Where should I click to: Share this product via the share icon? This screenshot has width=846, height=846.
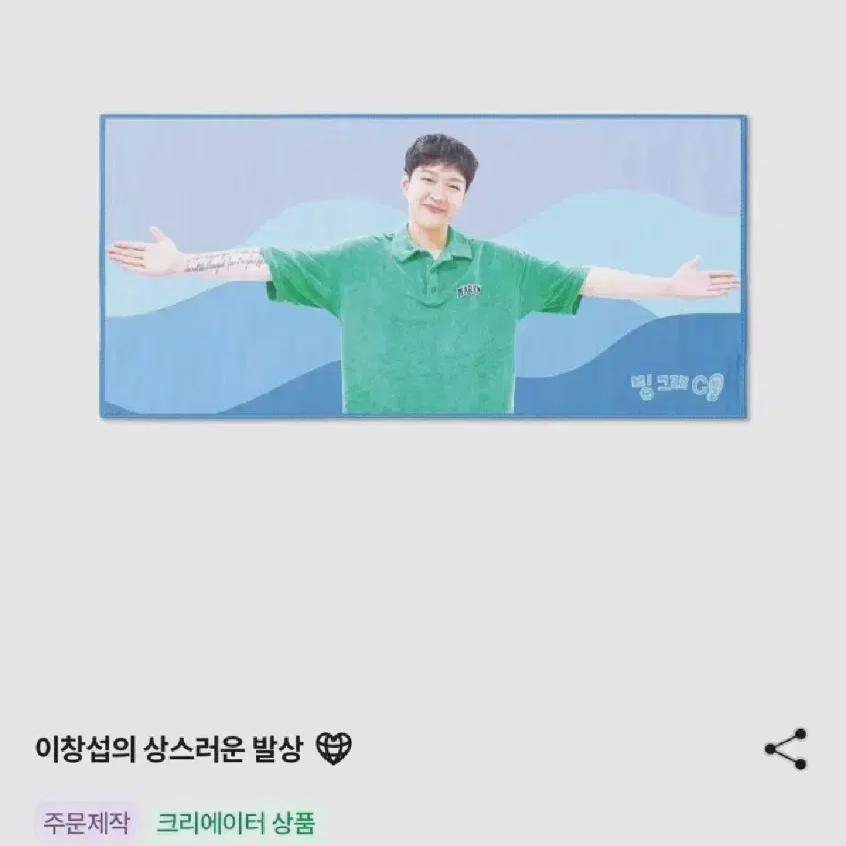click(785, 748)
